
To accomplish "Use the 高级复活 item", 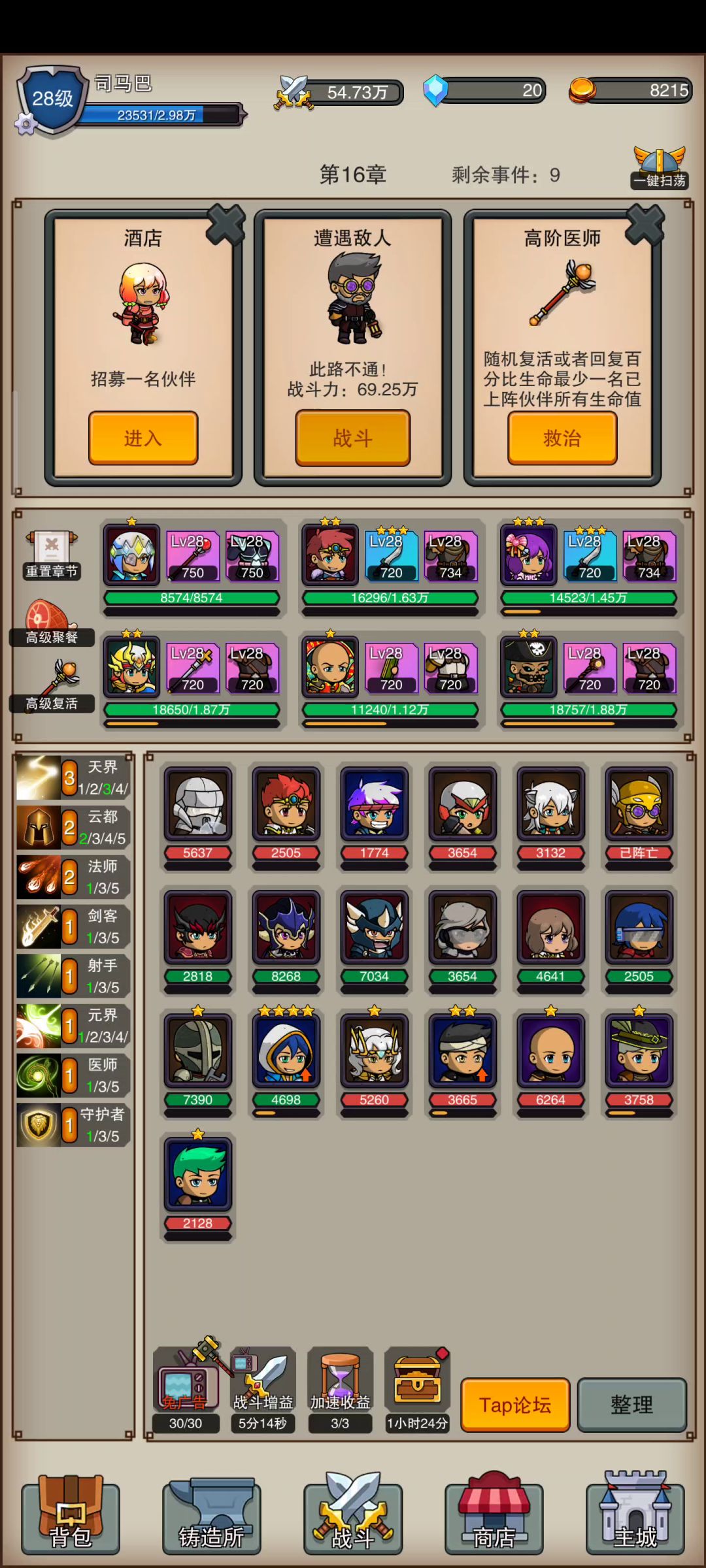I will (51, 686).
